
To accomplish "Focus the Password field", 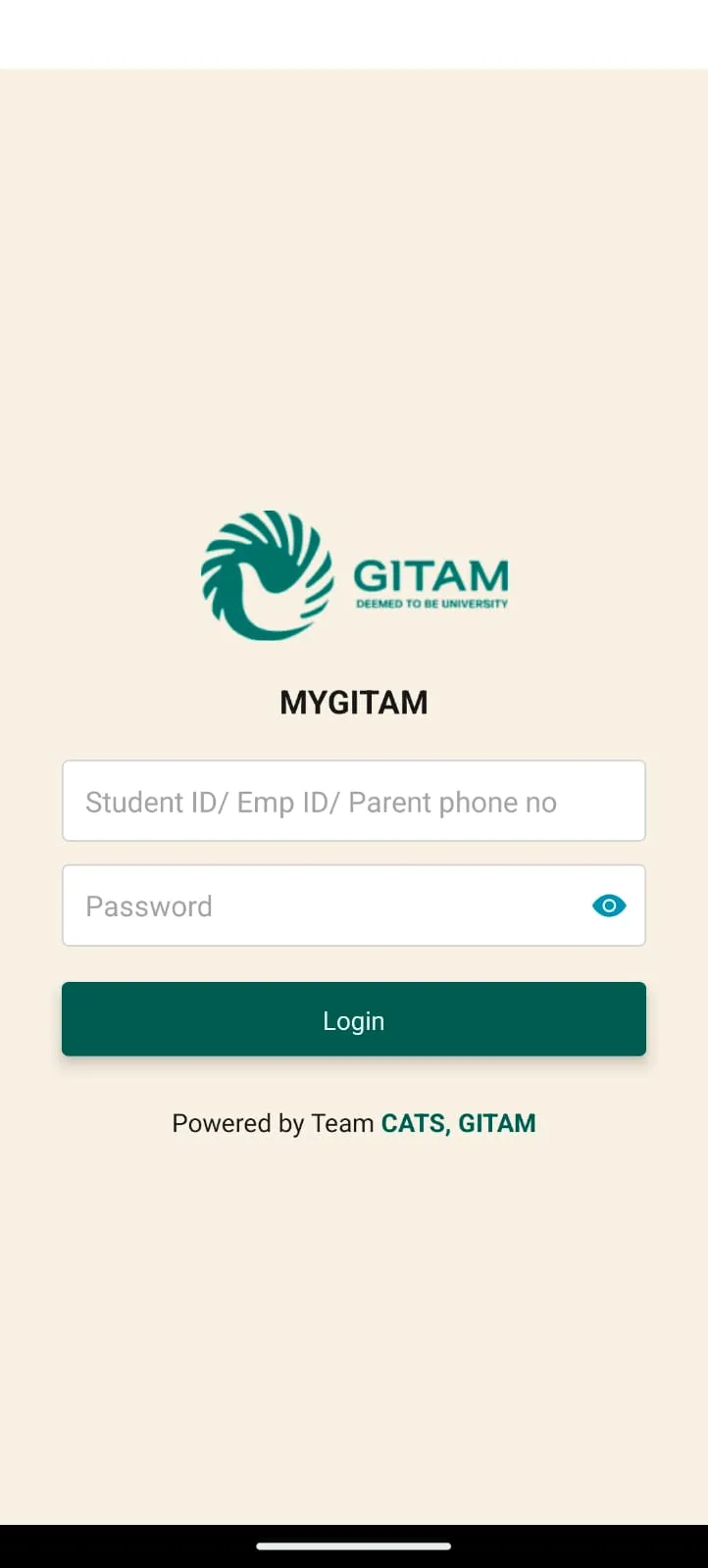I will (x=324, y=906).
